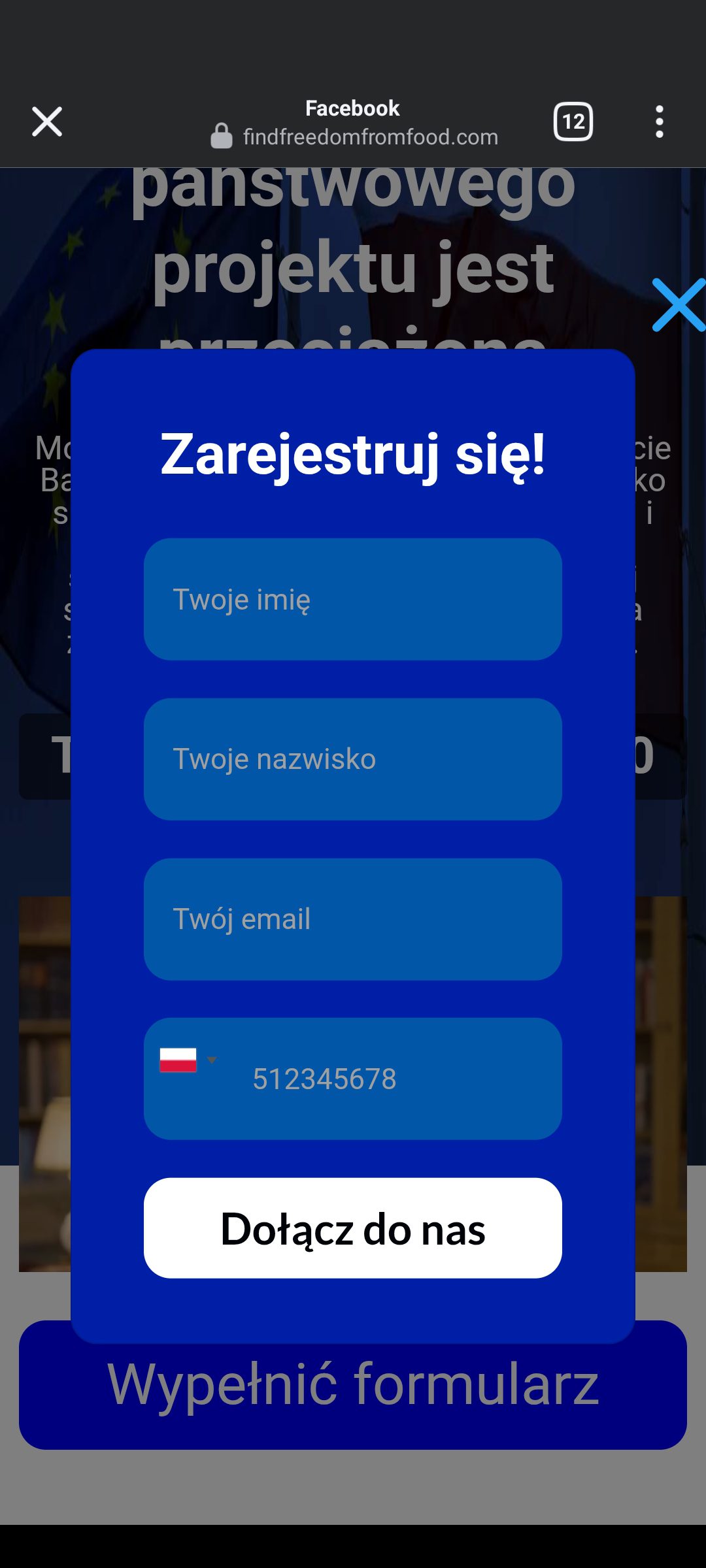This screenshot has height=1568, width=706.
Task: Select the Twój email field
Action: 353,919
